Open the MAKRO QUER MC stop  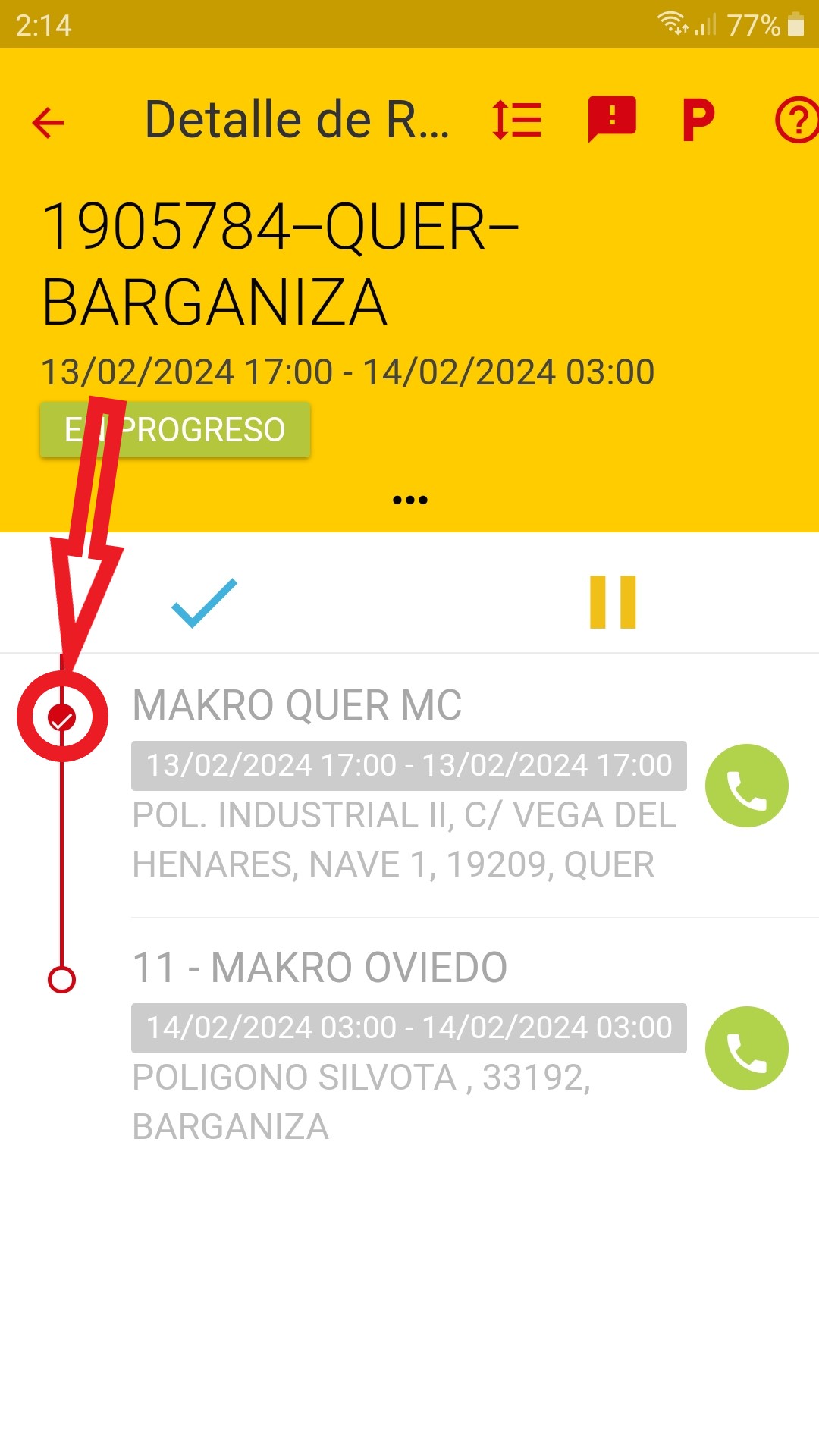(x=409, y=785)
